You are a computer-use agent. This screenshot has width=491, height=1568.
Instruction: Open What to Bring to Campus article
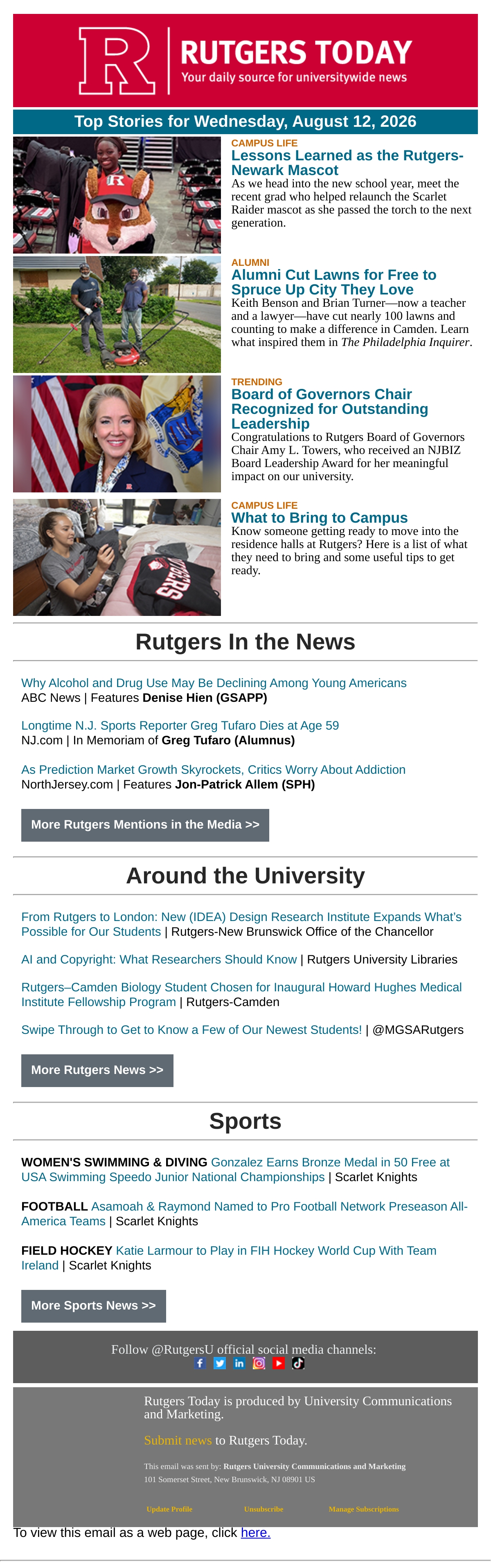(319, 517)
